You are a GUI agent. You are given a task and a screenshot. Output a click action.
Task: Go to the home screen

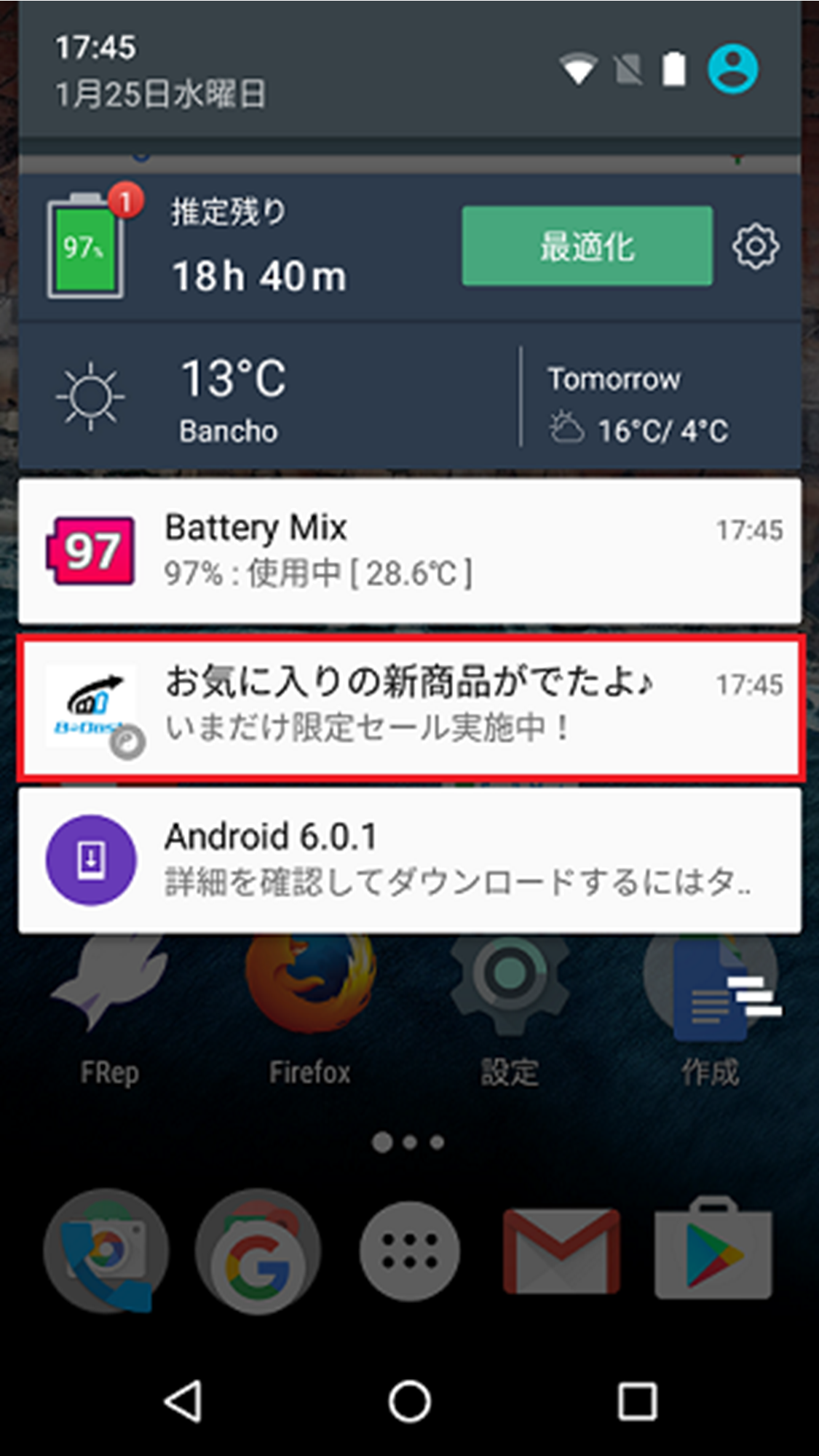410,1401
